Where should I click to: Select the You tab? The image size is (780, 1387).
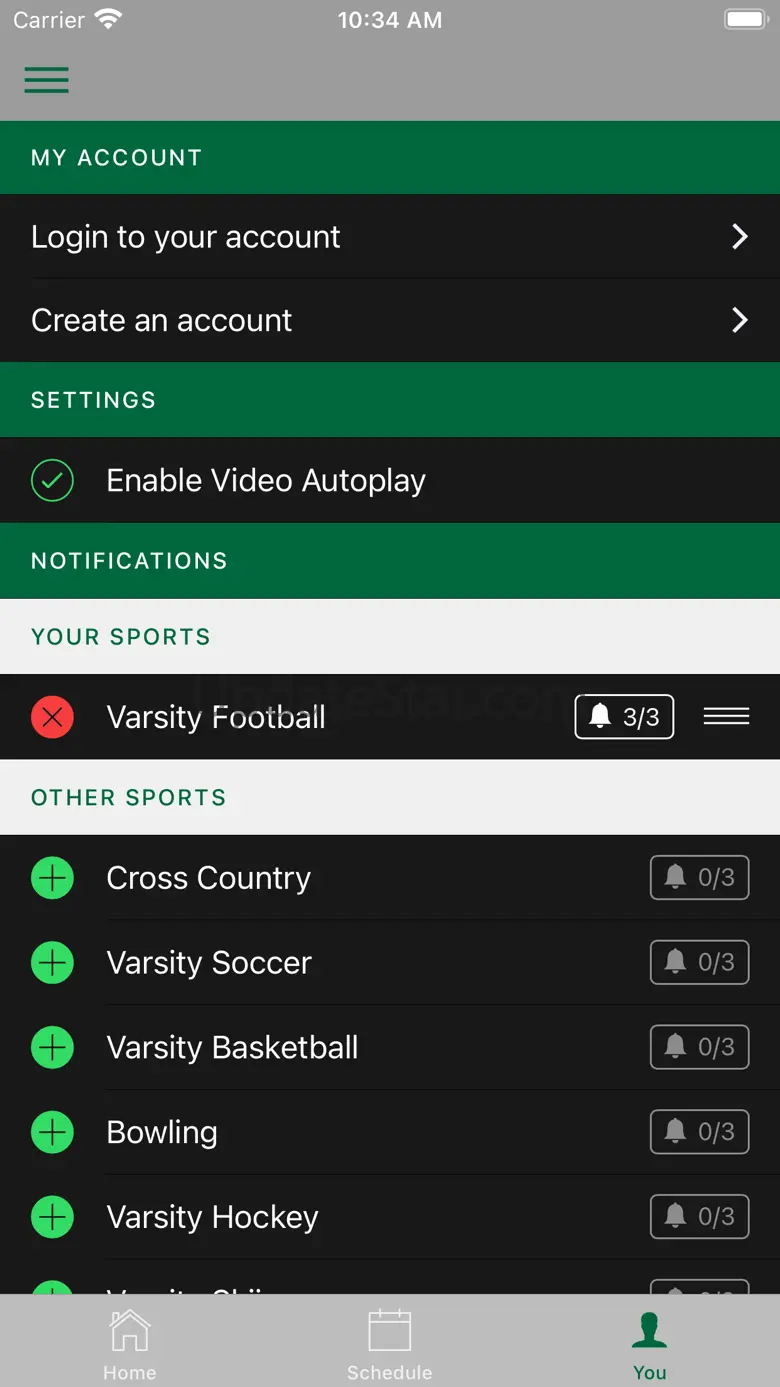point(649,1345)
